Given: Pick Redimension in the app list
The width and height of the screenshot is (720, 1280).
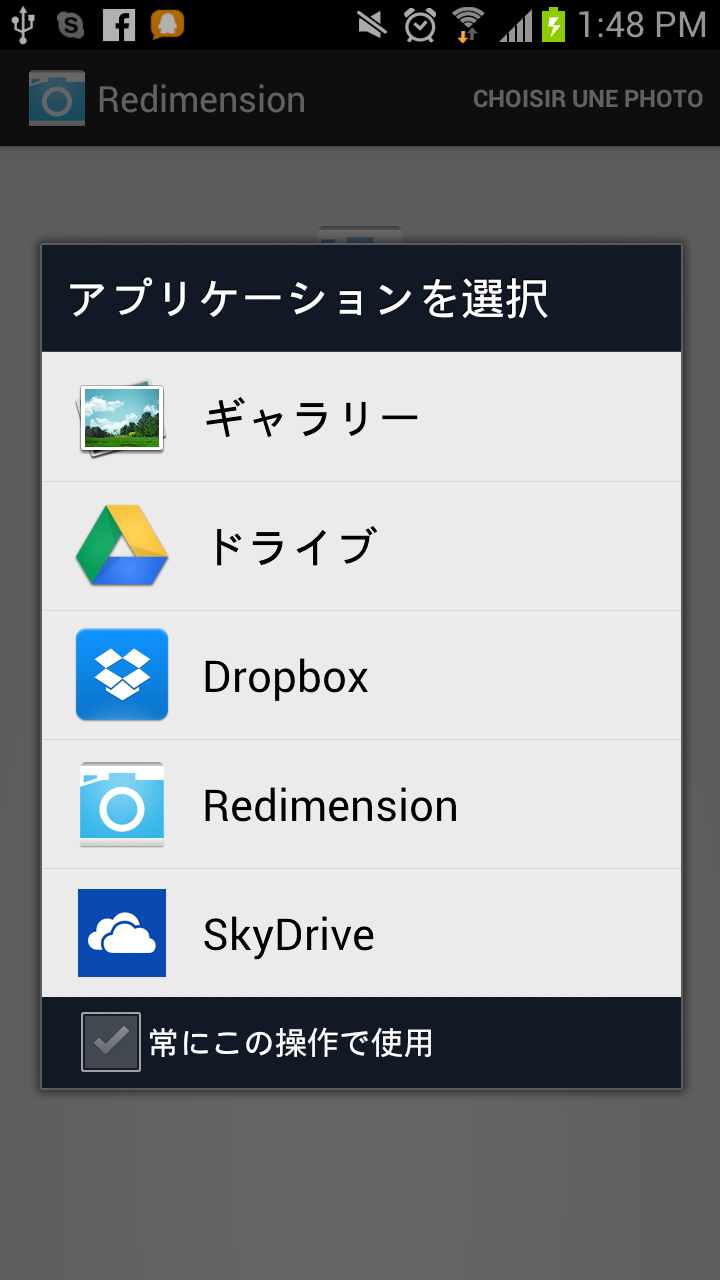Looking at the screenshot, I should [x=360, y=804].
